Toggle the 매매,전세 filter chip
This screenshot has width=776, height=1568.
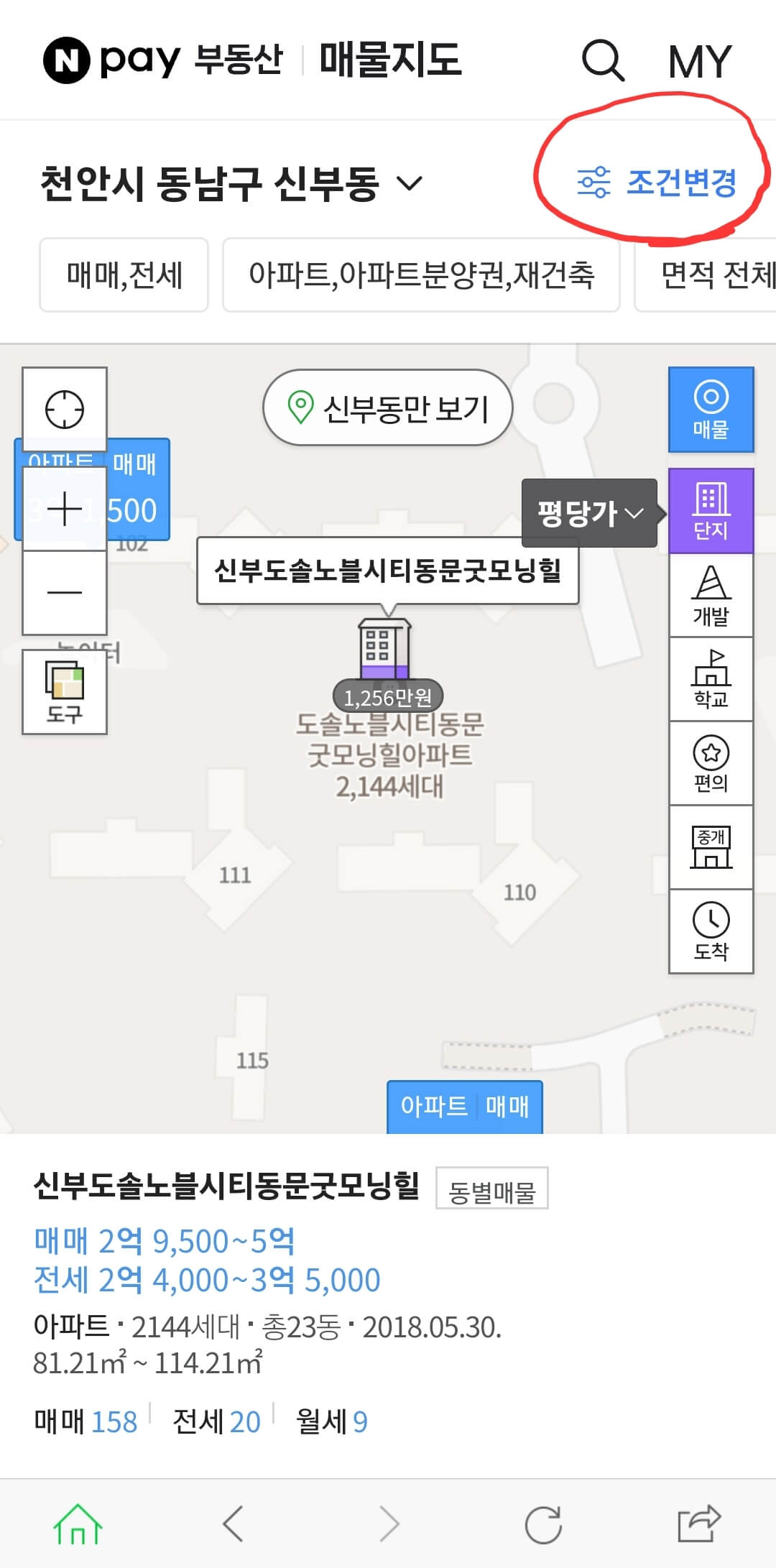(121, 275)
